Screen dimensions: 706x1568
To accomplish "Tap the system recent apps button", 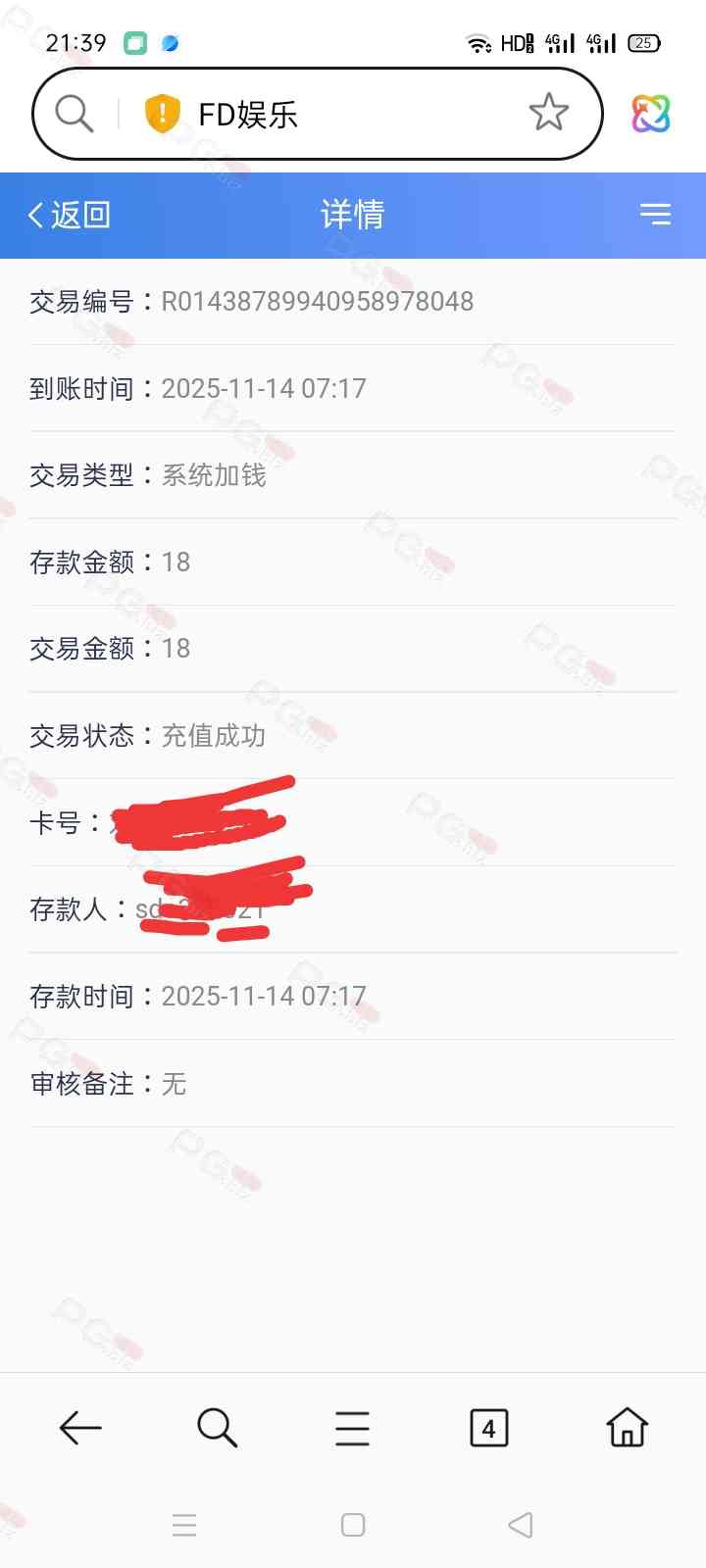I will click(x=184, y=1525).
